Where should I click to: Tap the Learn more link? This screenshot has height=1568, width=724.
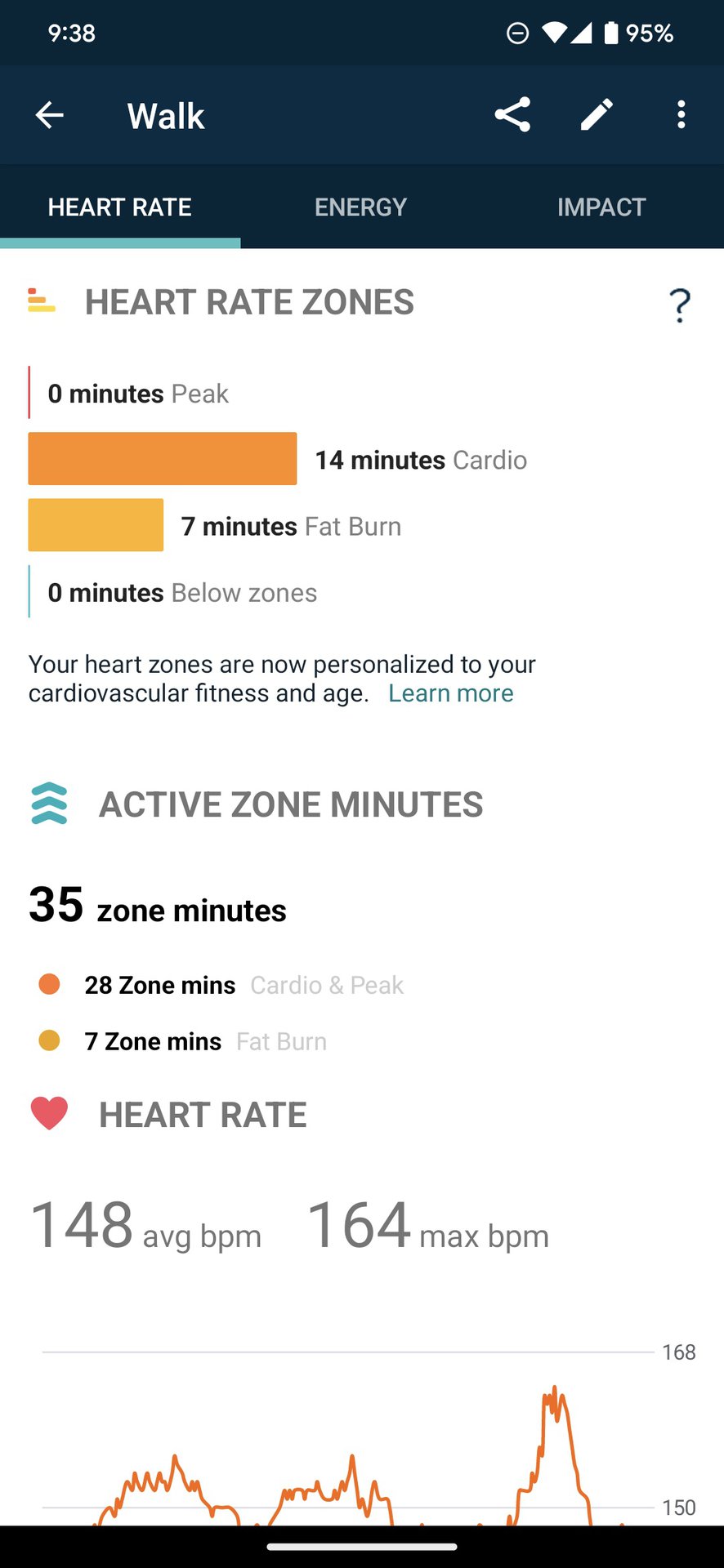coord(450,693)
